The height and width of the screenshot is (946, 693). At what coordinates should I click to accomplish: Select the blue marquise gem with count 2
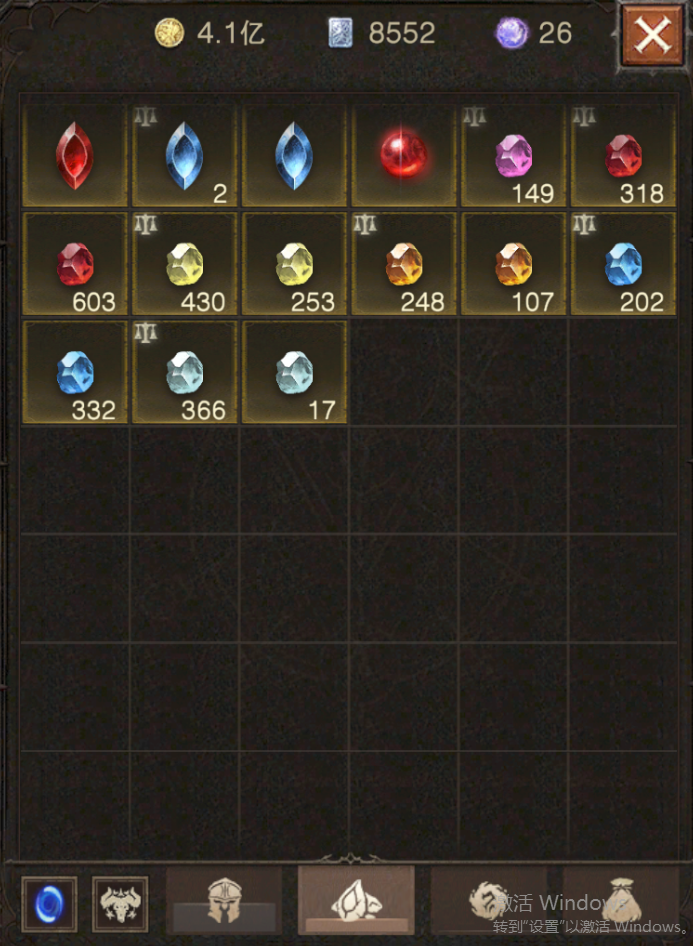185,156
